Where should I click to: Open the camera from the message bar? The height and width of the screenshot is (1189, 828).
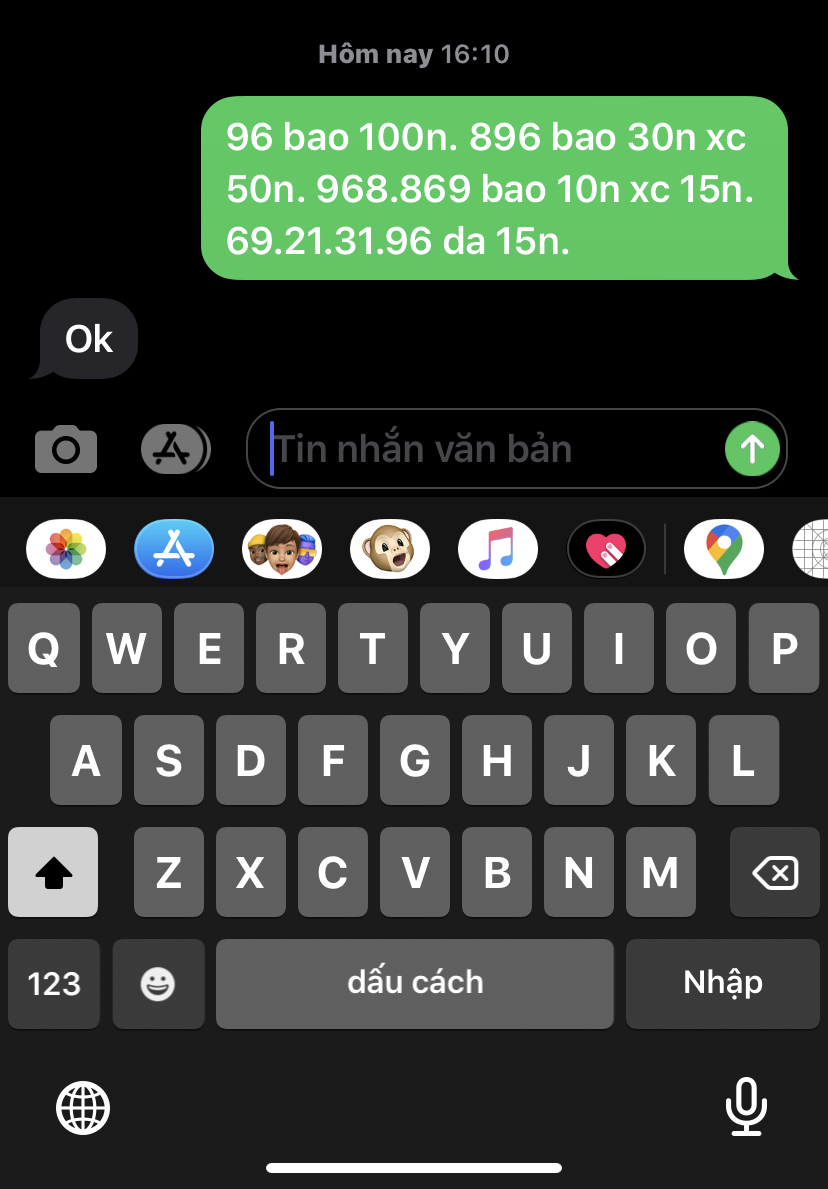pos(66,449)
